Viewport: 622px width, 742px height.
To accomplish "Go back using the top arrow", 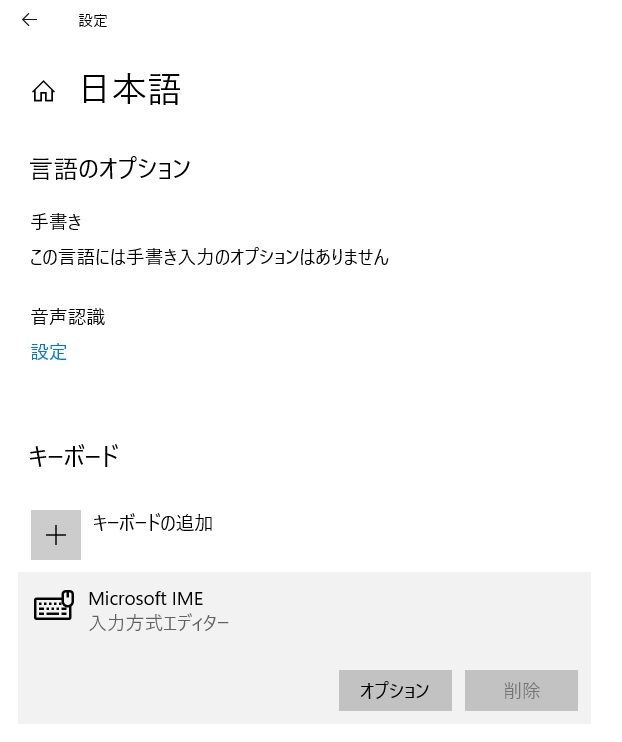I will (29, 20).
